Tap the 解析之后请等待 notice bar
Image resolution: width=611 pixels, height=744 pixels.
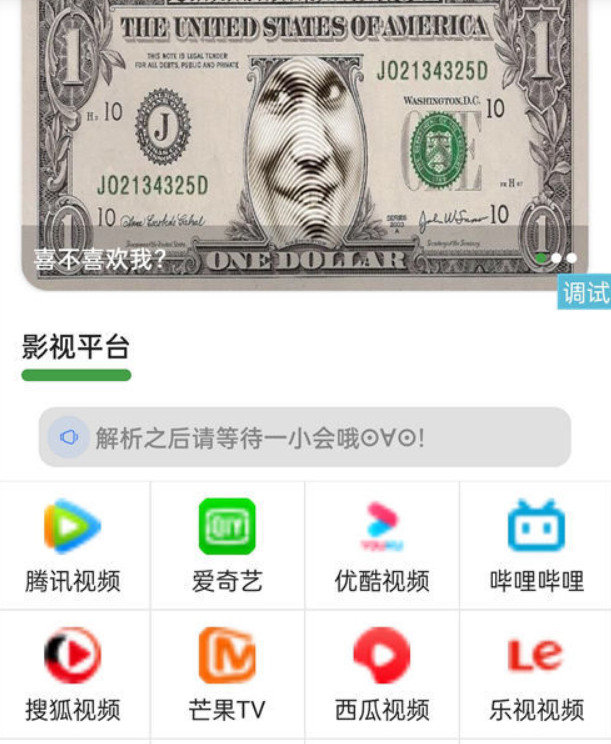coord(305,437)
